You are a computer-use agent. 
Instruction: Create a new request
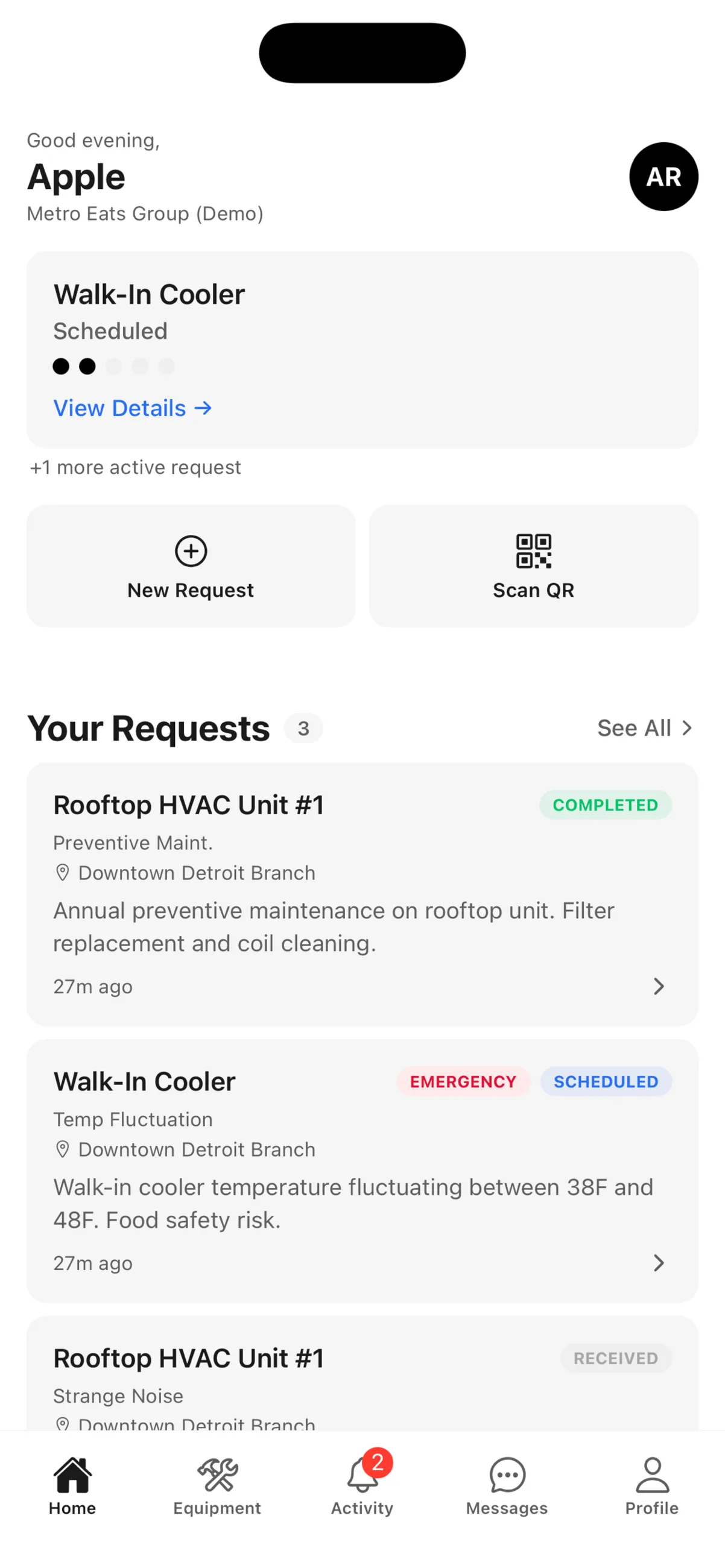click(x=191, y=566)
